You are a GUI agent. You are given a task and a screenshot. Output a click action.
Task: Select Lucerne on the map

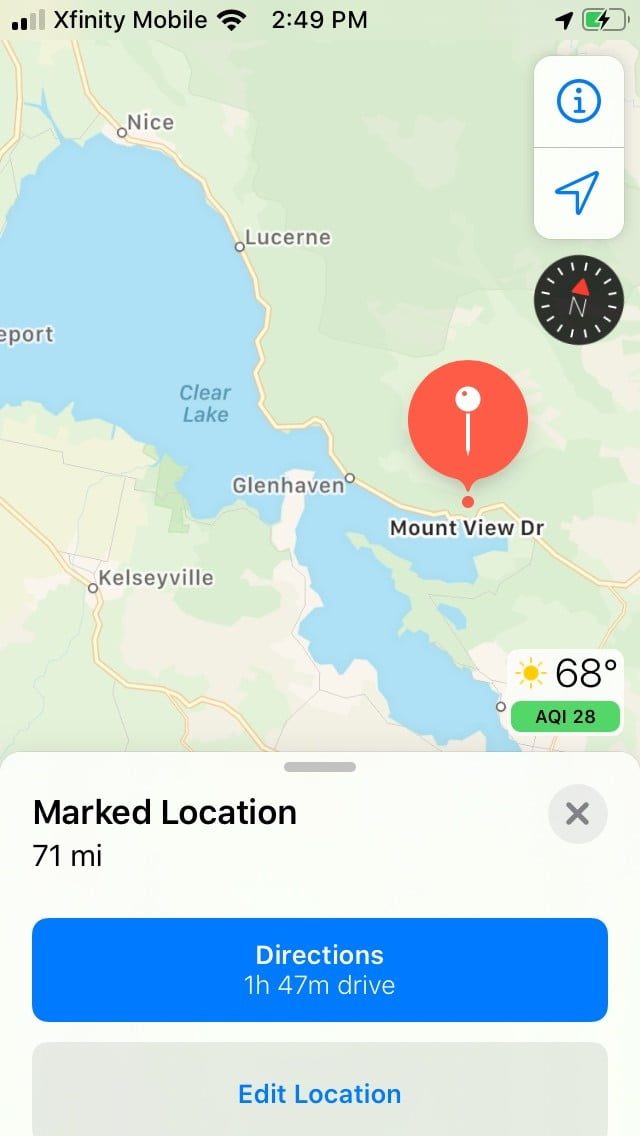pos(285,238)
